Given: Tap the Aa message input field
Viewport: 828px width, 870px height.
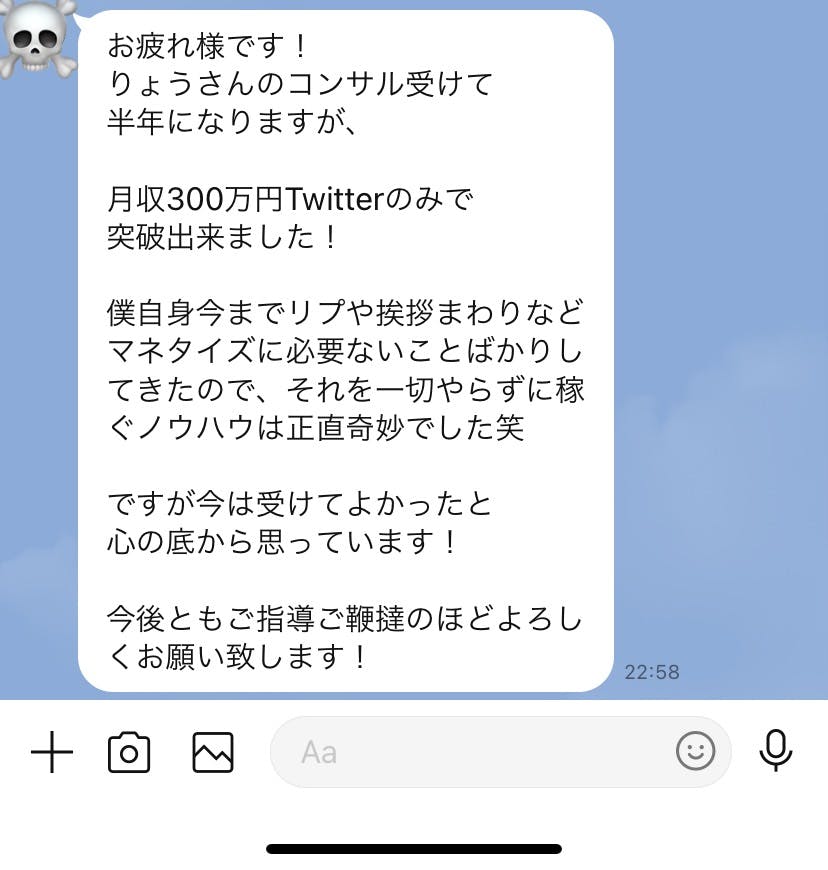Looking at the screenshot, I should point(470,752).
